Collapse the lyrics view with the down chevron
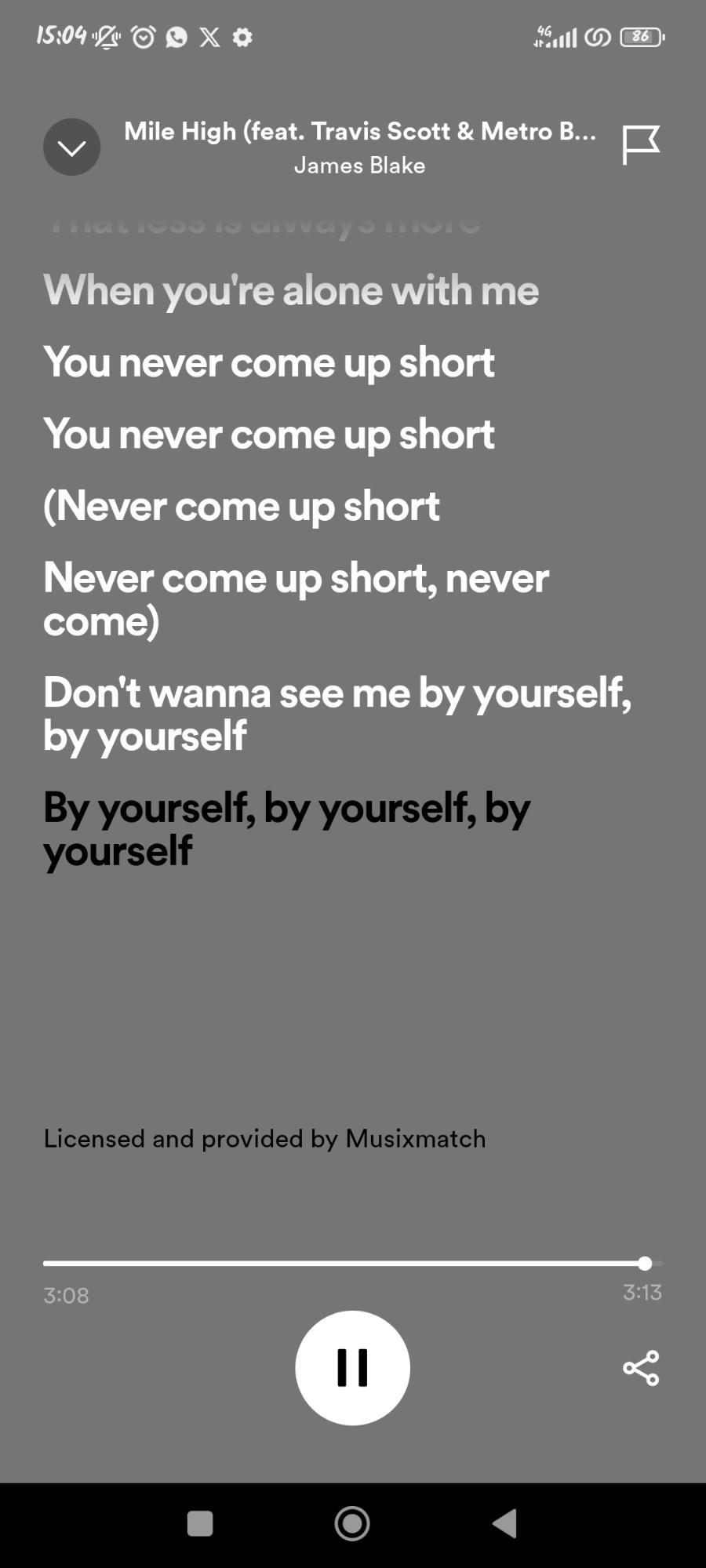Viewport: 706px width, 1568px height. pos(71,147)
